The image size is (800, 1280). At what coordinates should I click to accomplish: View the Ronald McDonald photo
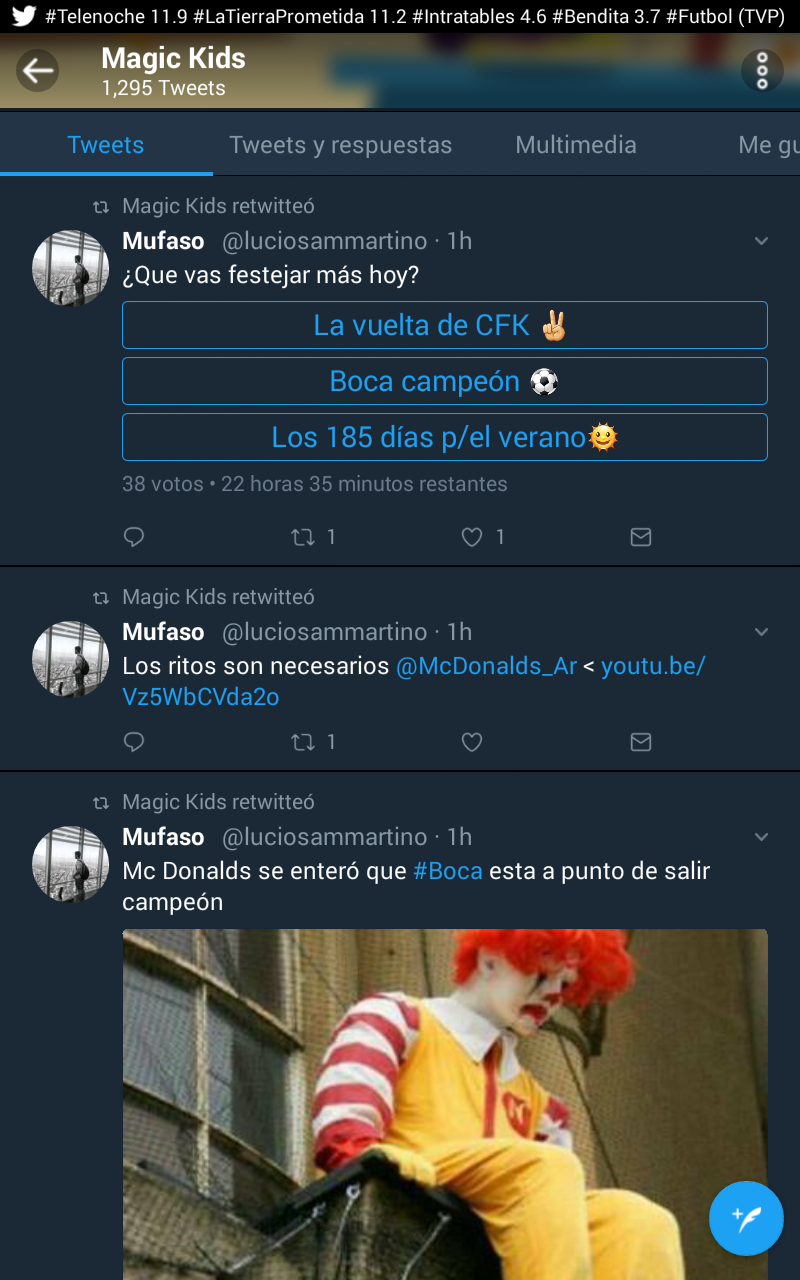coord(444,1100)
